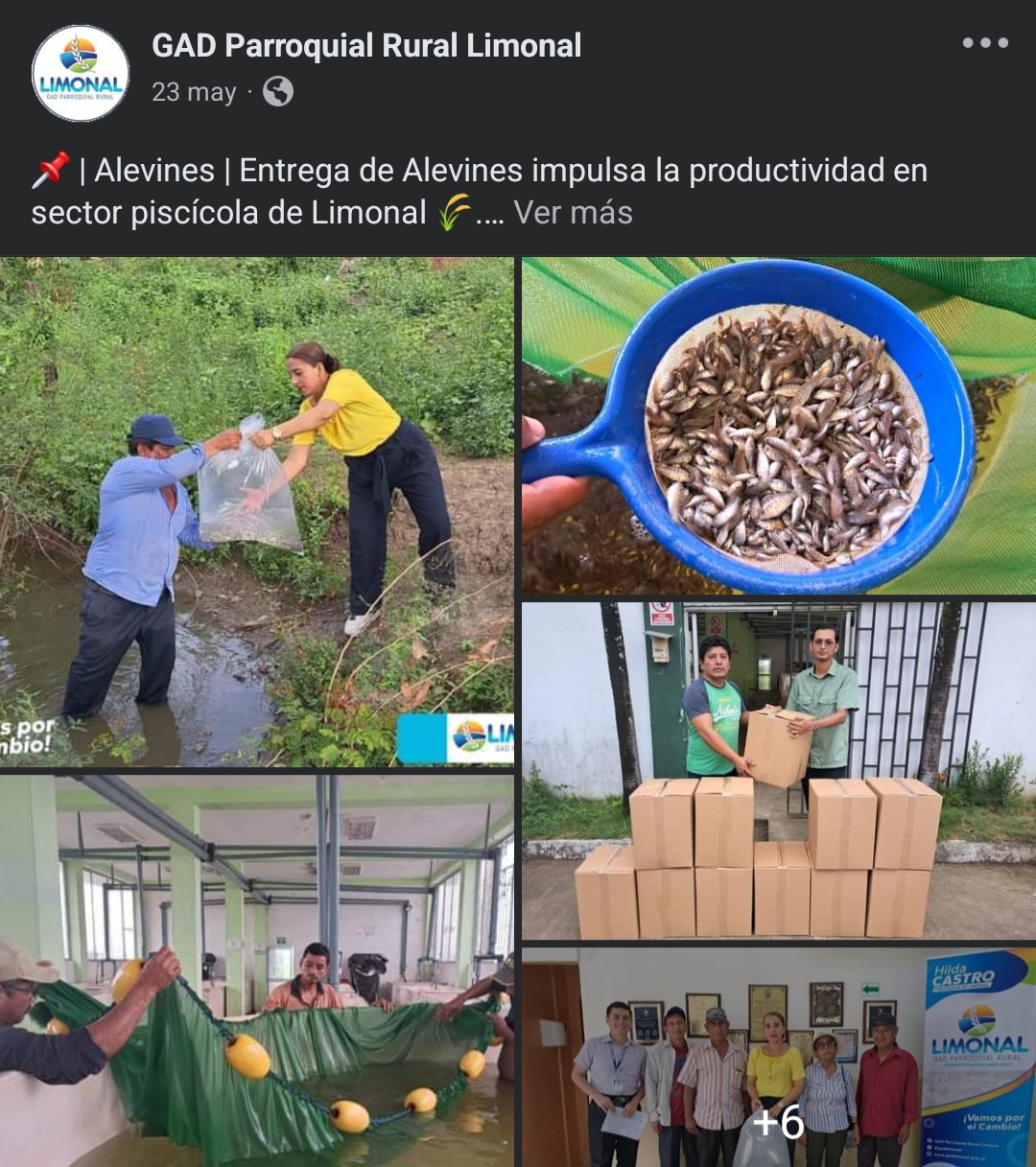Open GAD Parroquial Rural Limonal profile picture
Screen dimensions: 1036x1167
point(81,74)
